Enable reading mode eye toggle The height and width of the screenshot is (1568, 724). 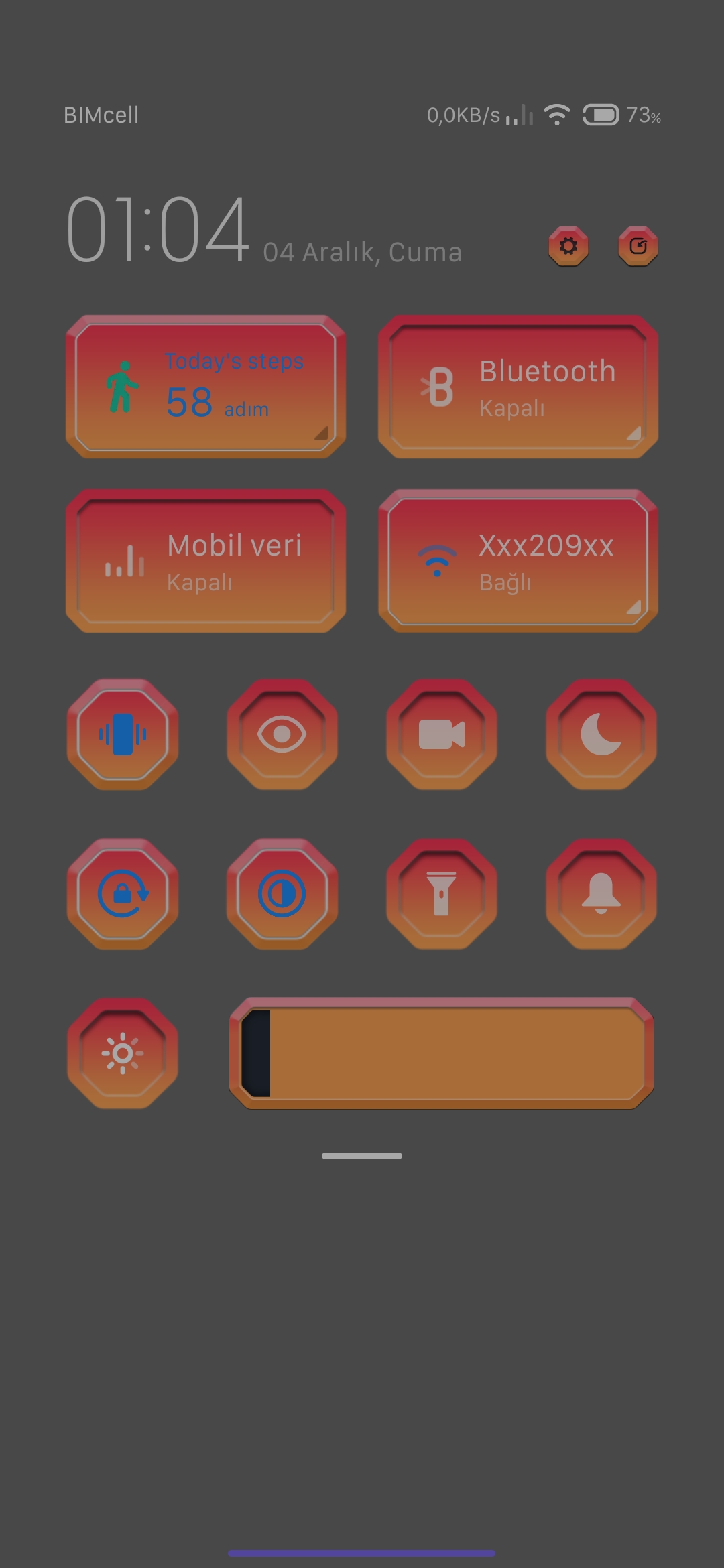point(282,734)
